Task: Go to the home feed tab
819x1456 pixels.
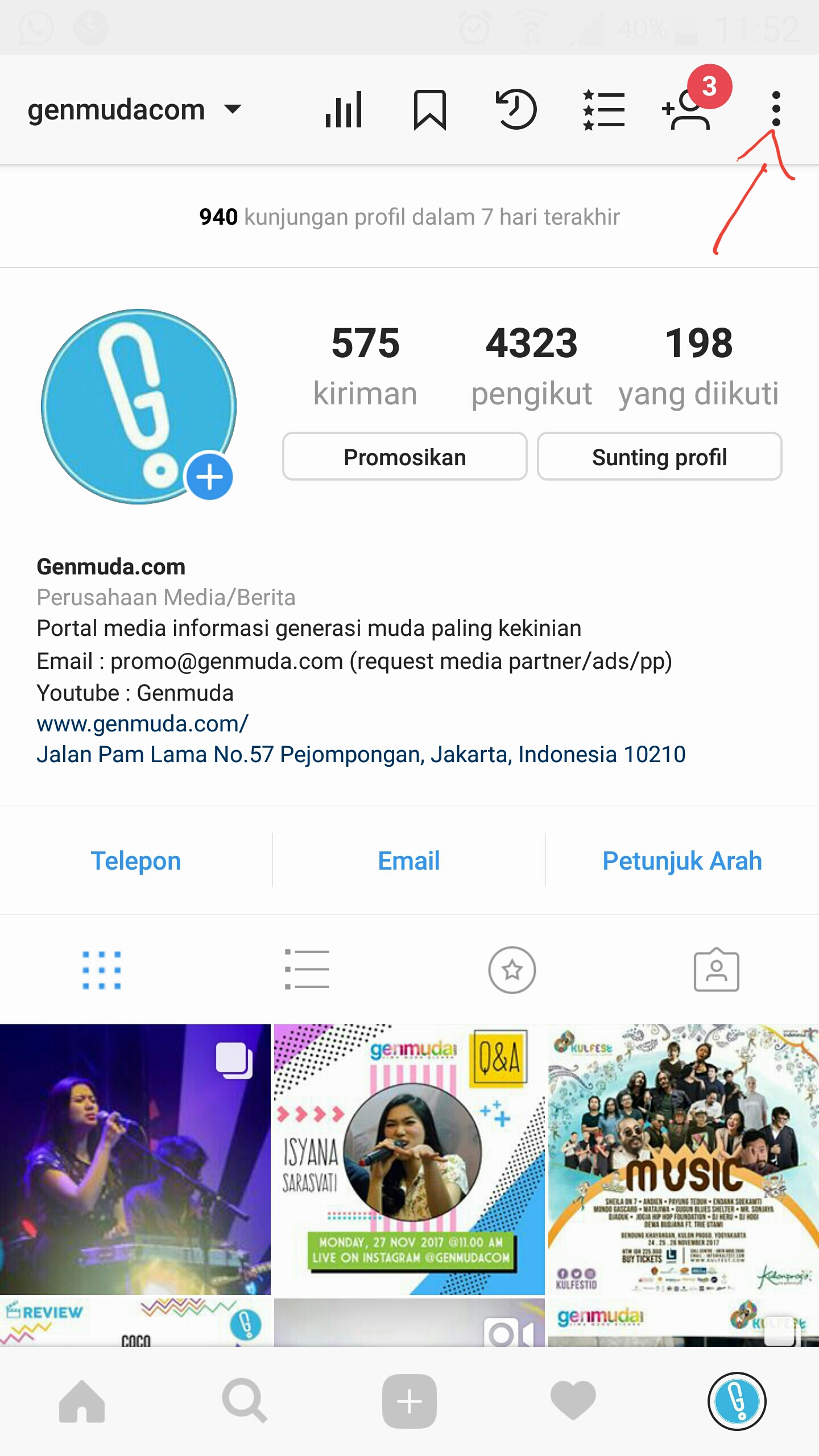Action: coord(82,1401)
